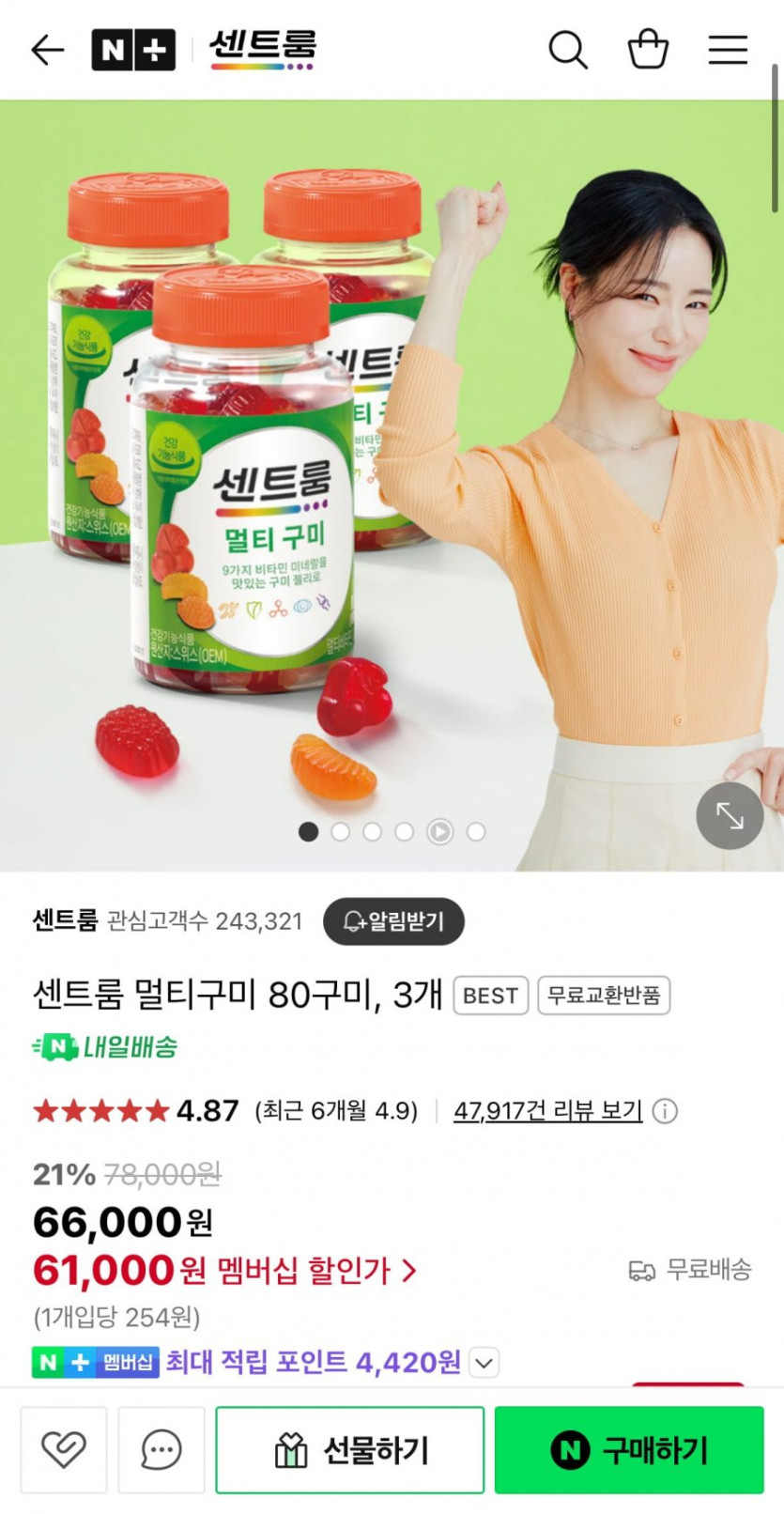Play the video slide indicator
This screenshot has height=1514, width=784.
pyautogui.click(x=439, y=832)
